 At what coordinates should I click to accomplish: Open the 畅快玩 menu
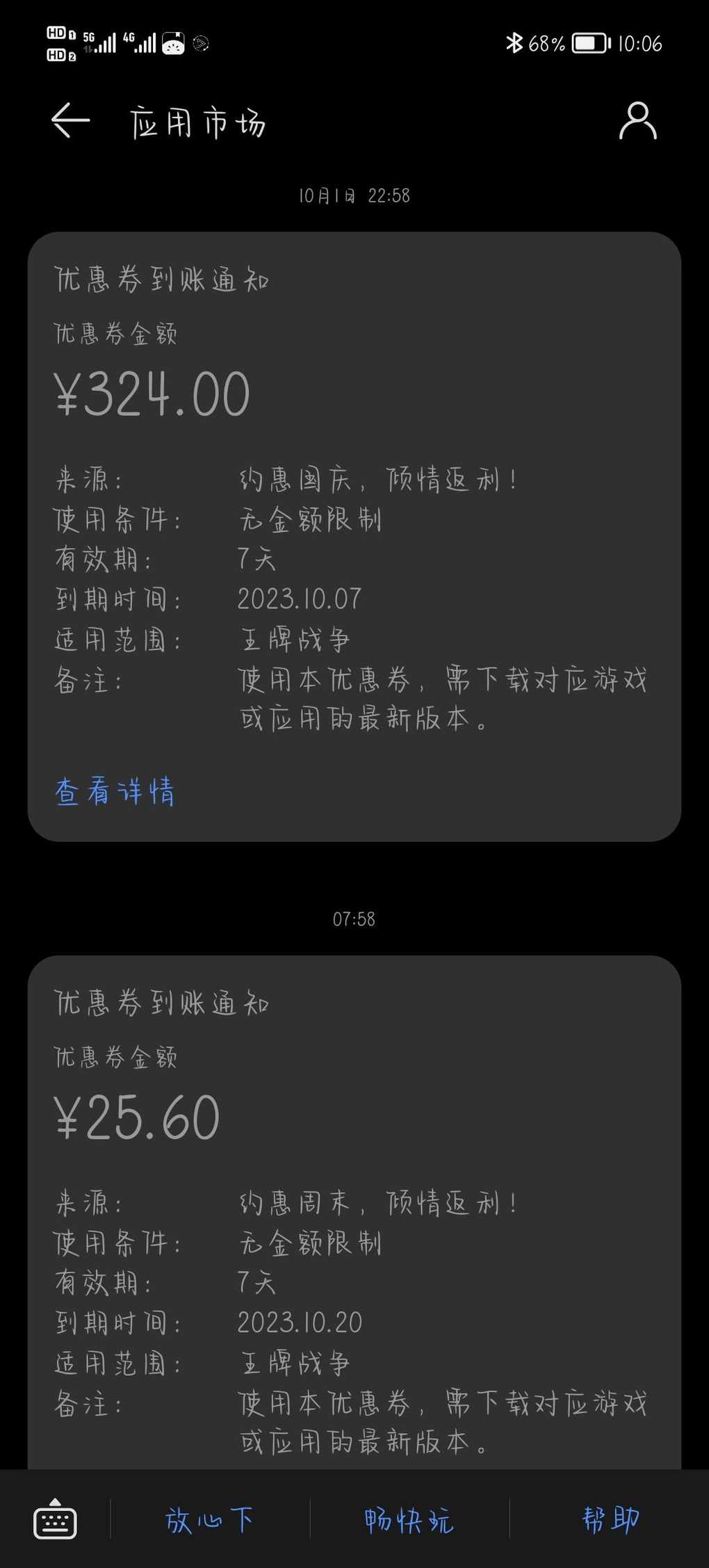click(x=409, y=1519)
